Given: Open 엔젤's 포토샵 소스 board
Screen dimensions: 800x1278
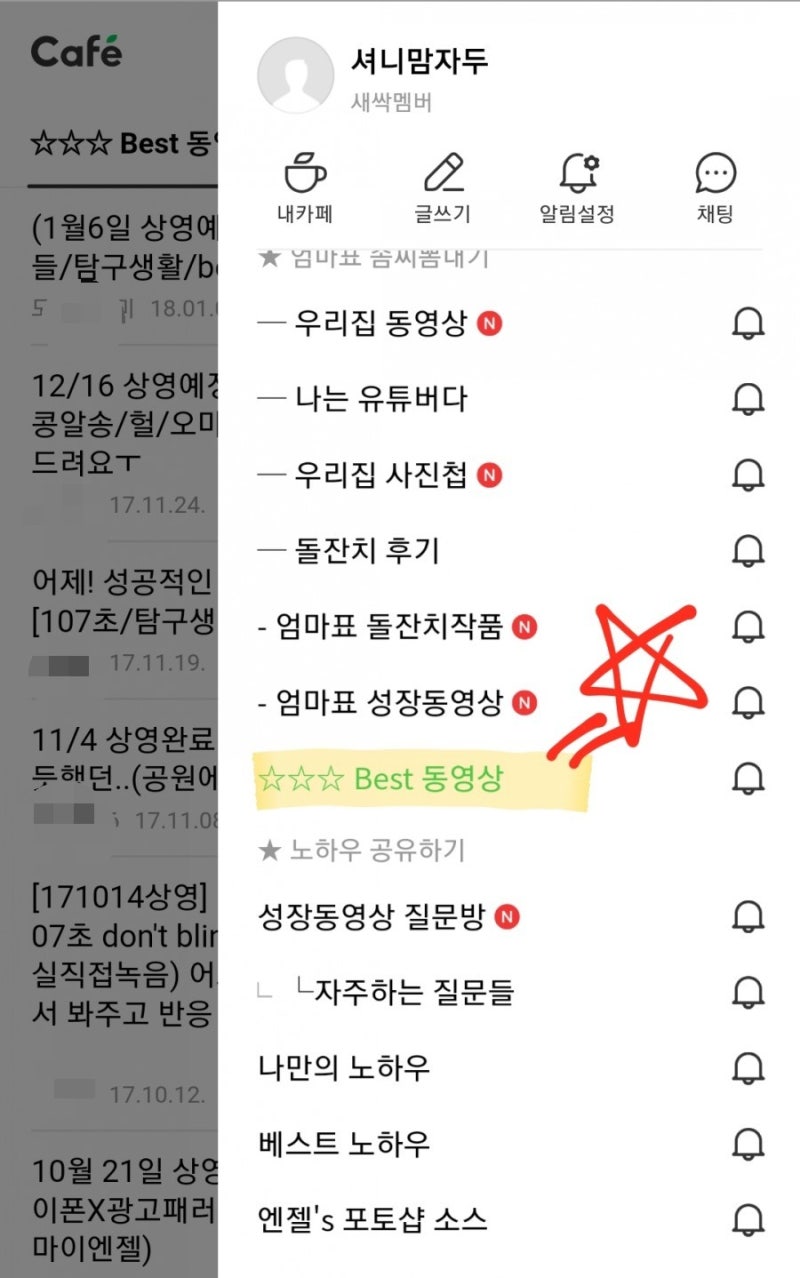Looking at the screenshot, I should point(372,1220).
